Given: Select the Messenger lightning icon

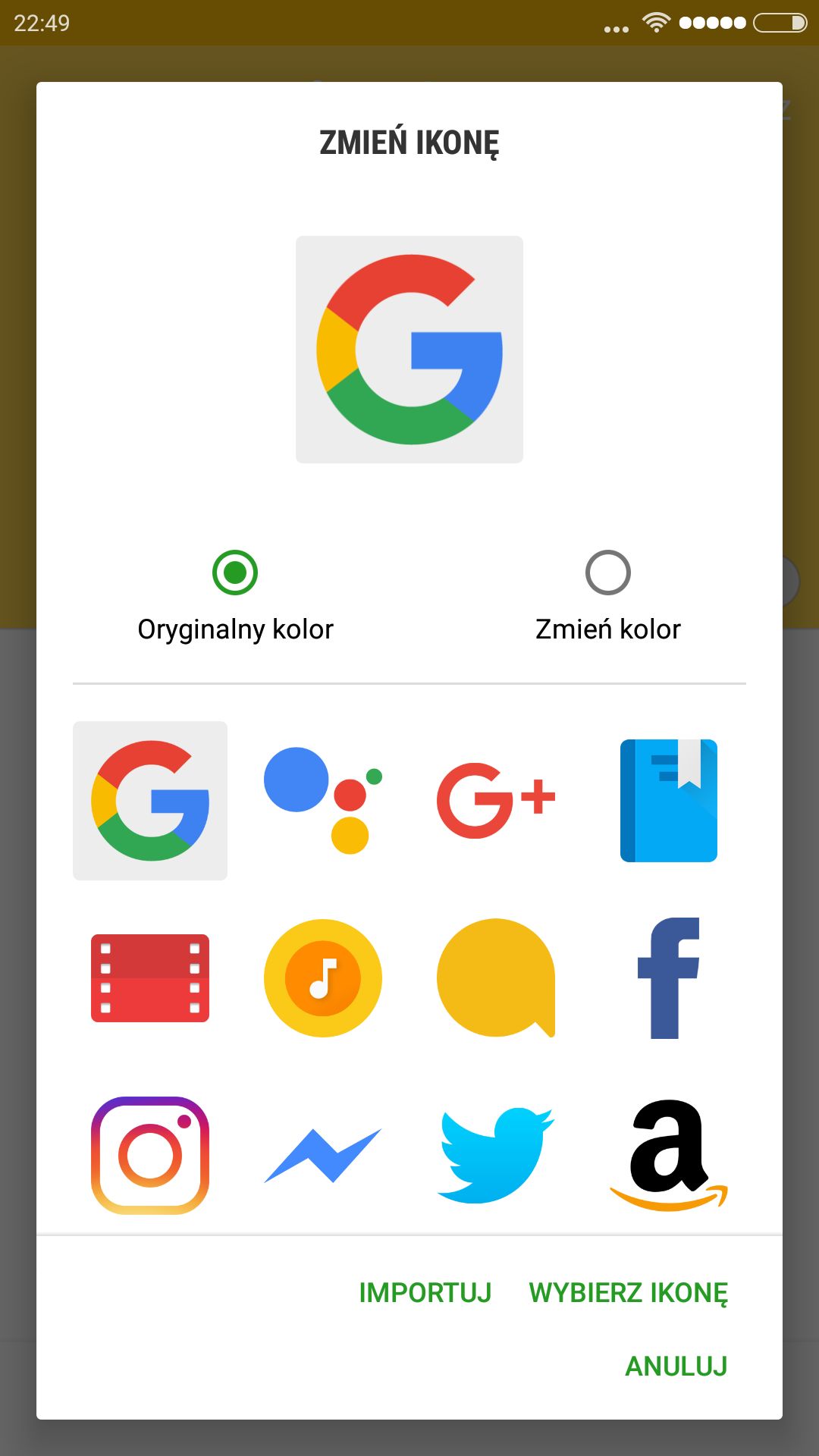Looking at the screenshot, I should (323, 1156).
